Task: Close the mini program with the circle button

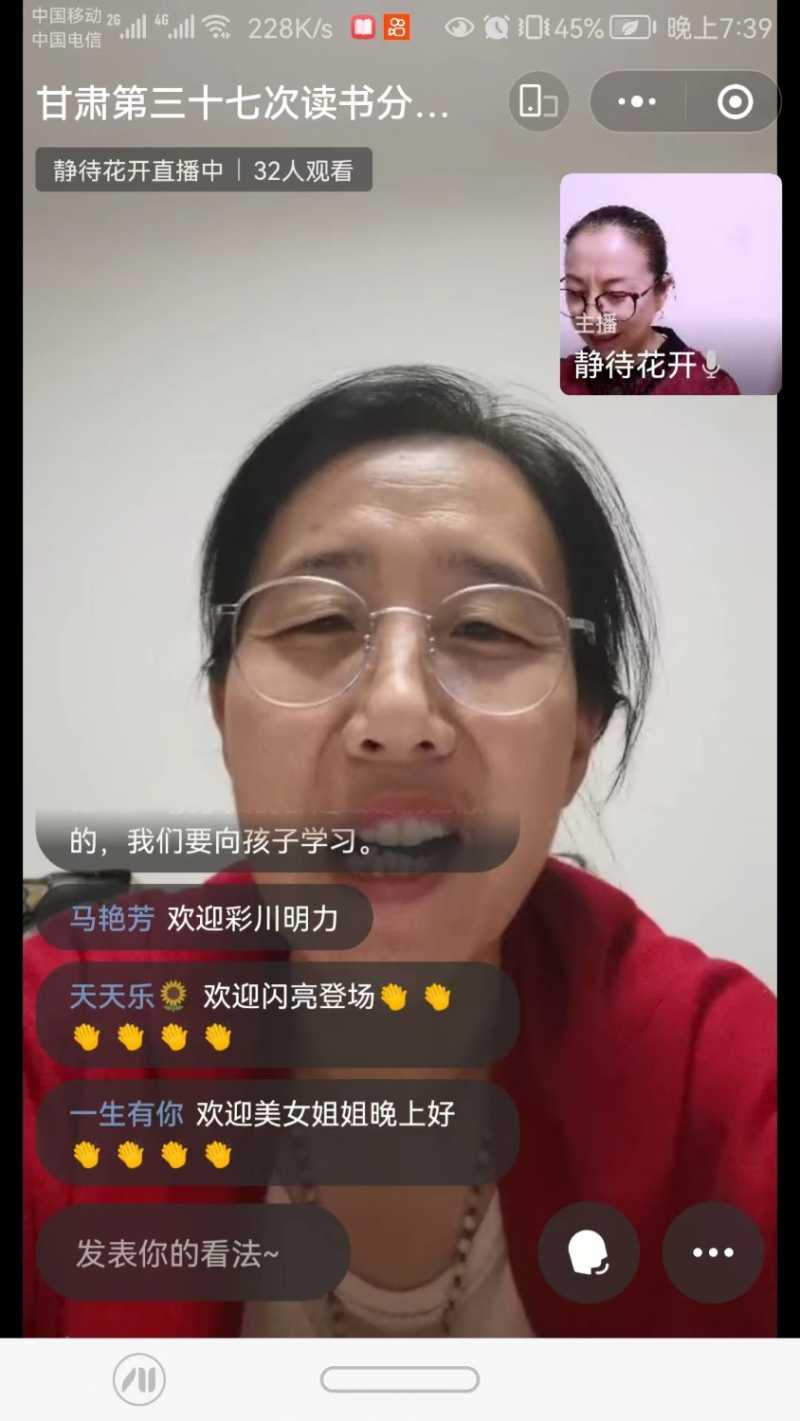Action: pyautogui.click(x=735, y=101)
